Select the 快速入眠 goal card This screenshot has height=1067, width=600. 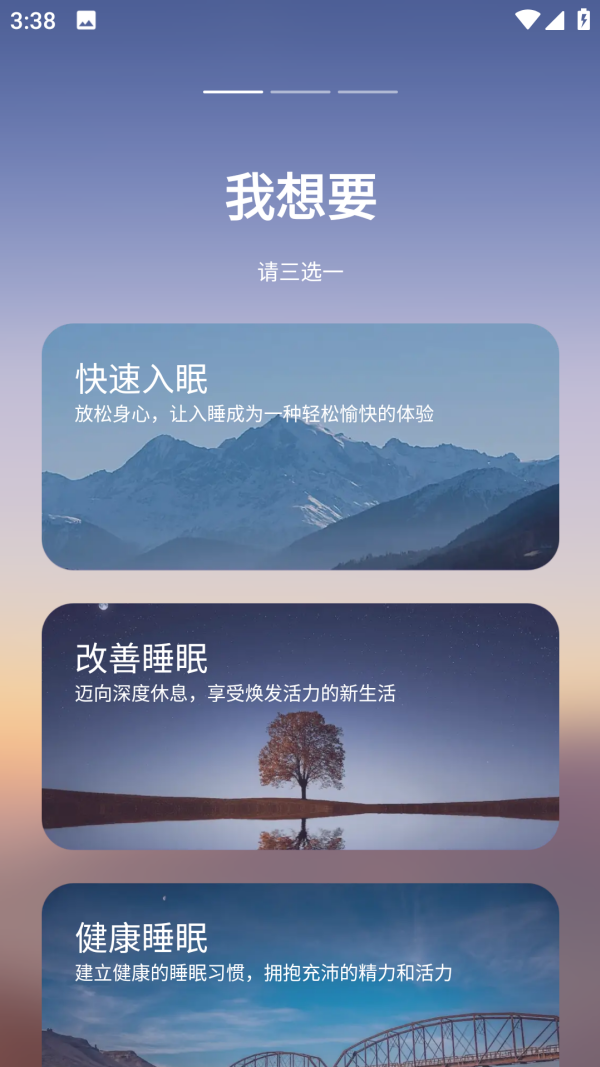point(300,446)
